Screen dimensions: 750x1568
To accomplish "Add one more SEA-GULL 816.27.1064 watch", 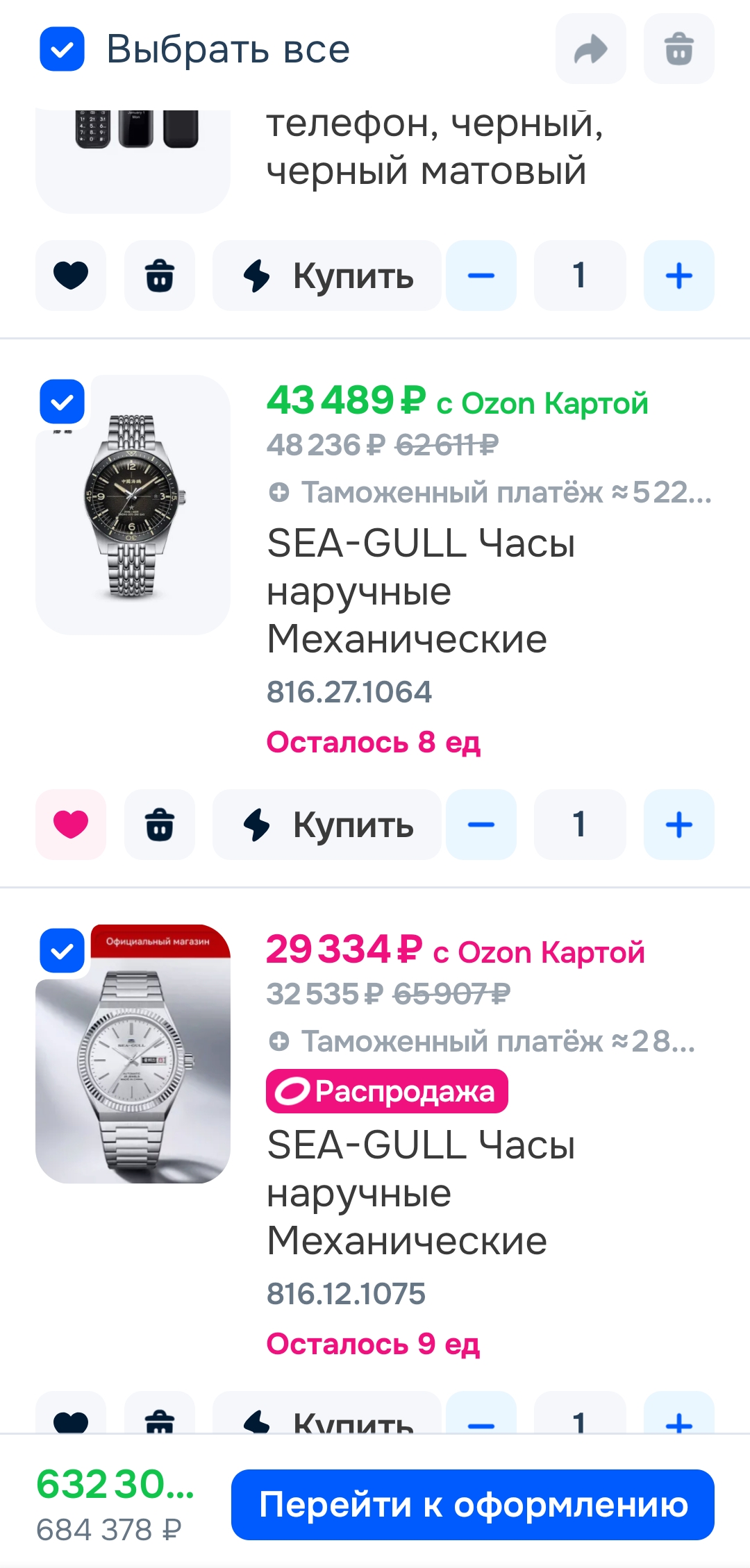I will [x=678, y=825].
